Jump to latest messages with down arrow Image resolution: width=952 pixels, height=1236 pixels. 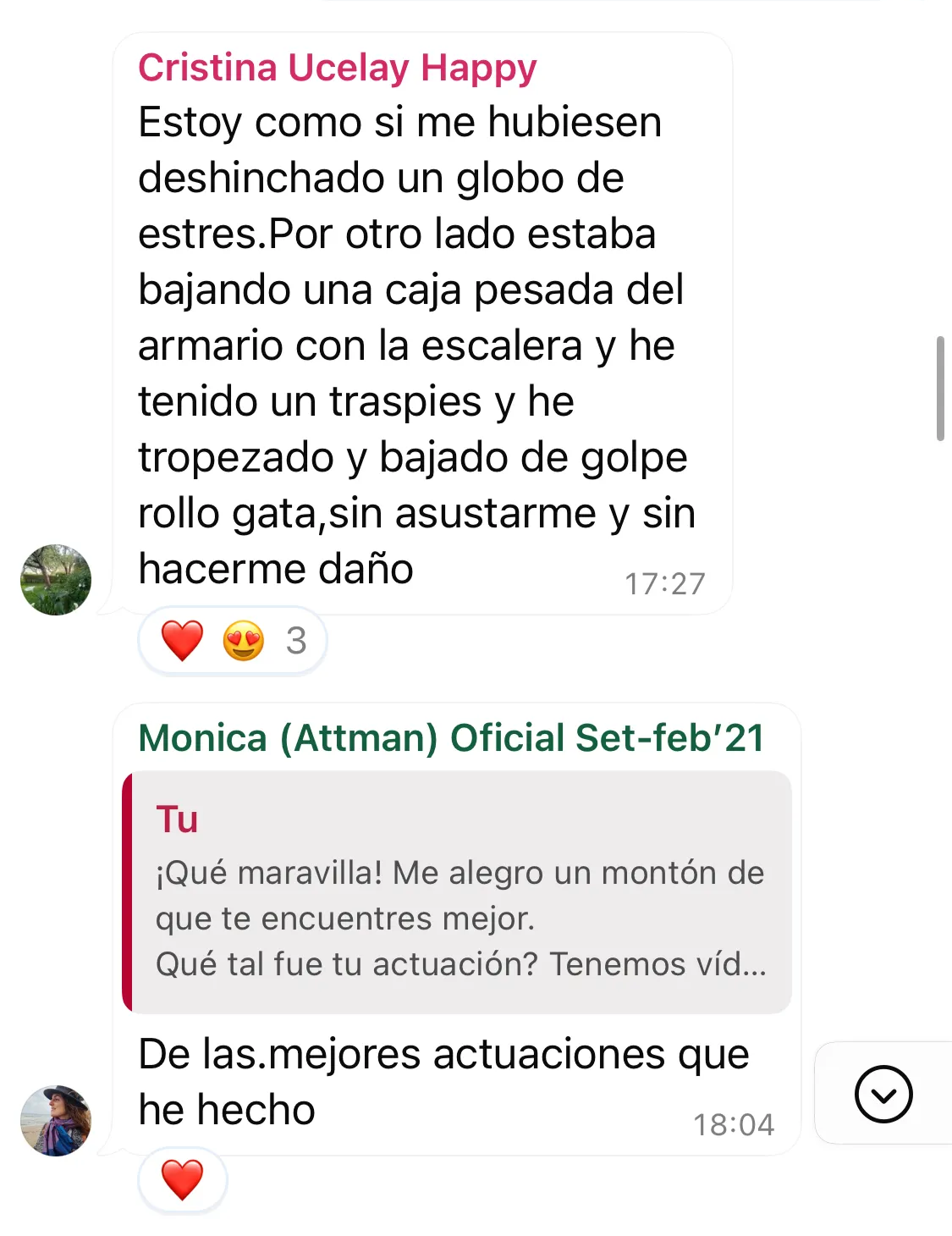(x=883, y=1094)
